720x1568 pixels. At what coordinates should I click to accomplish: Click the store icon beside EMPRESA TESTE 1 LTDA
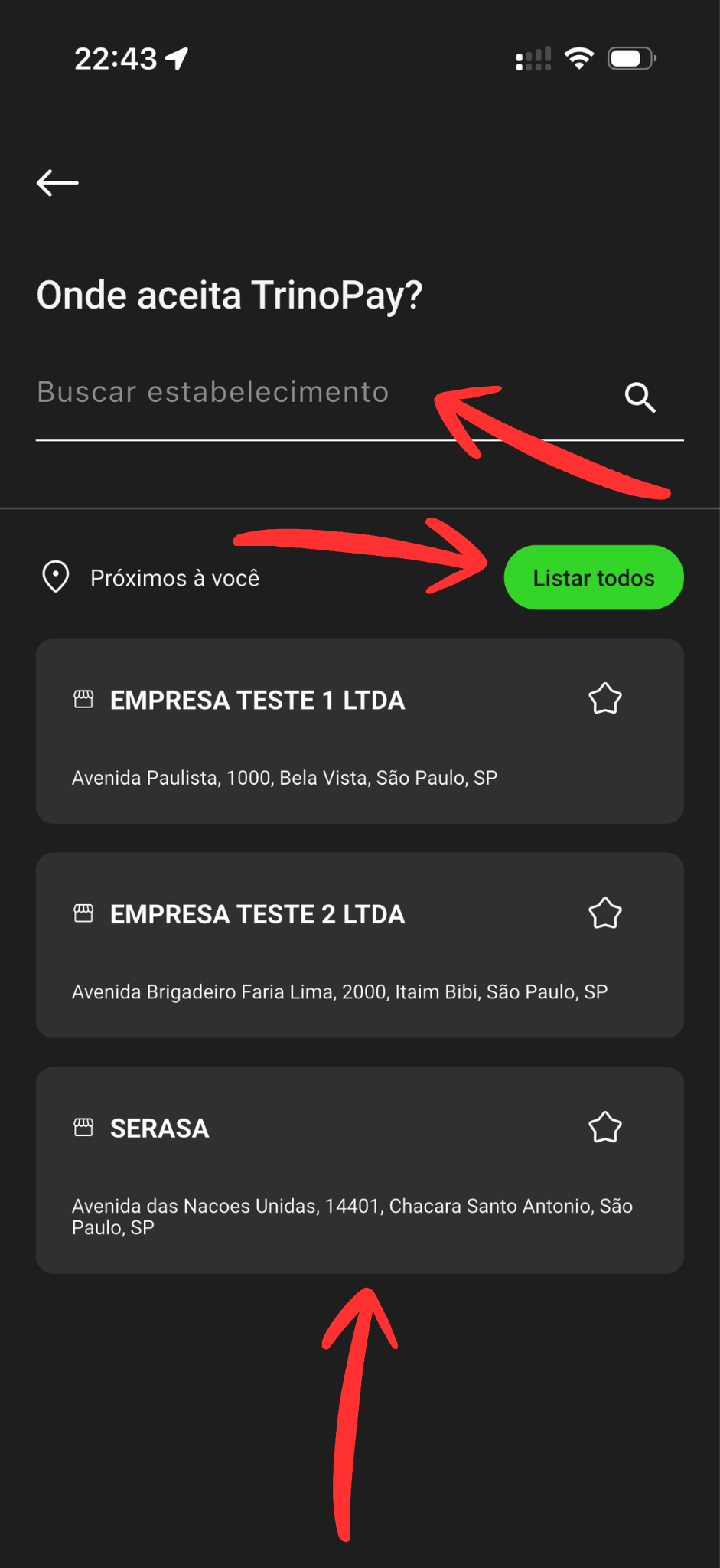(x=84, y=698)
